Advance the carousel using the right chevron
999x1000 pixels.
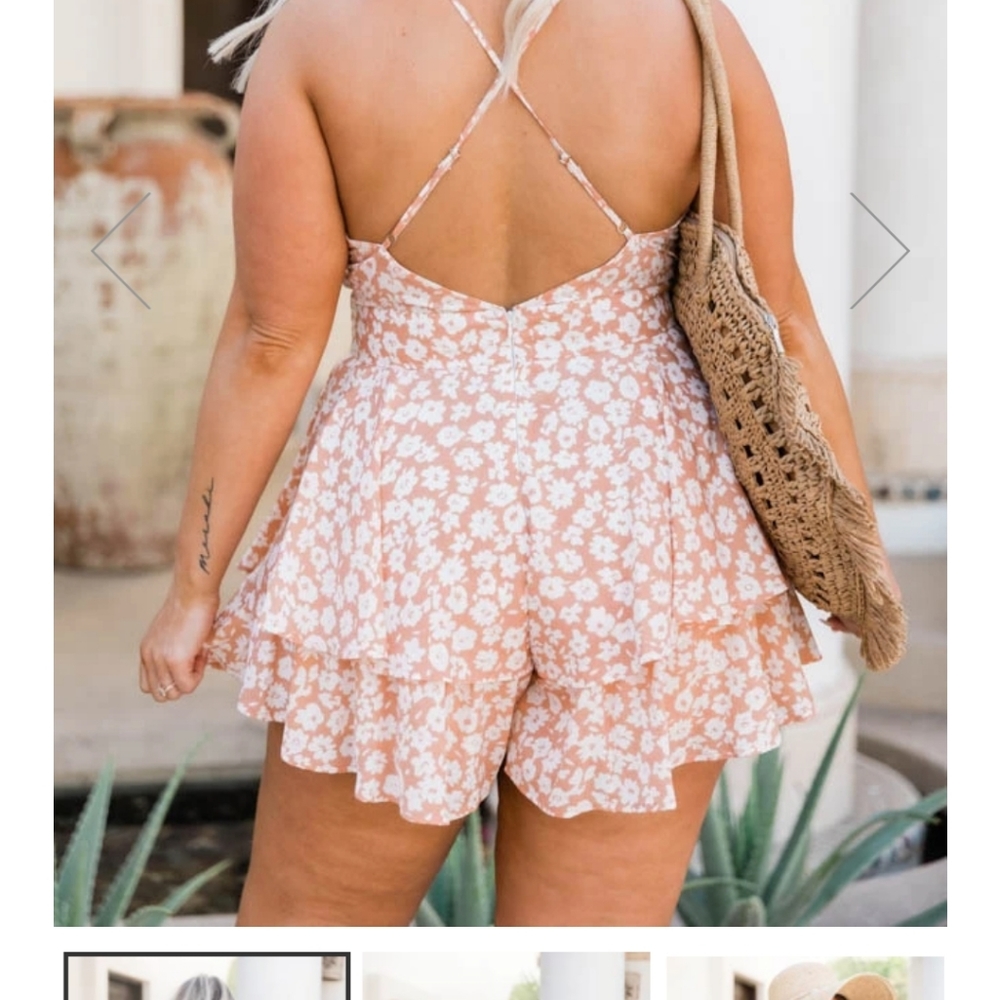[x=880, y=250]
